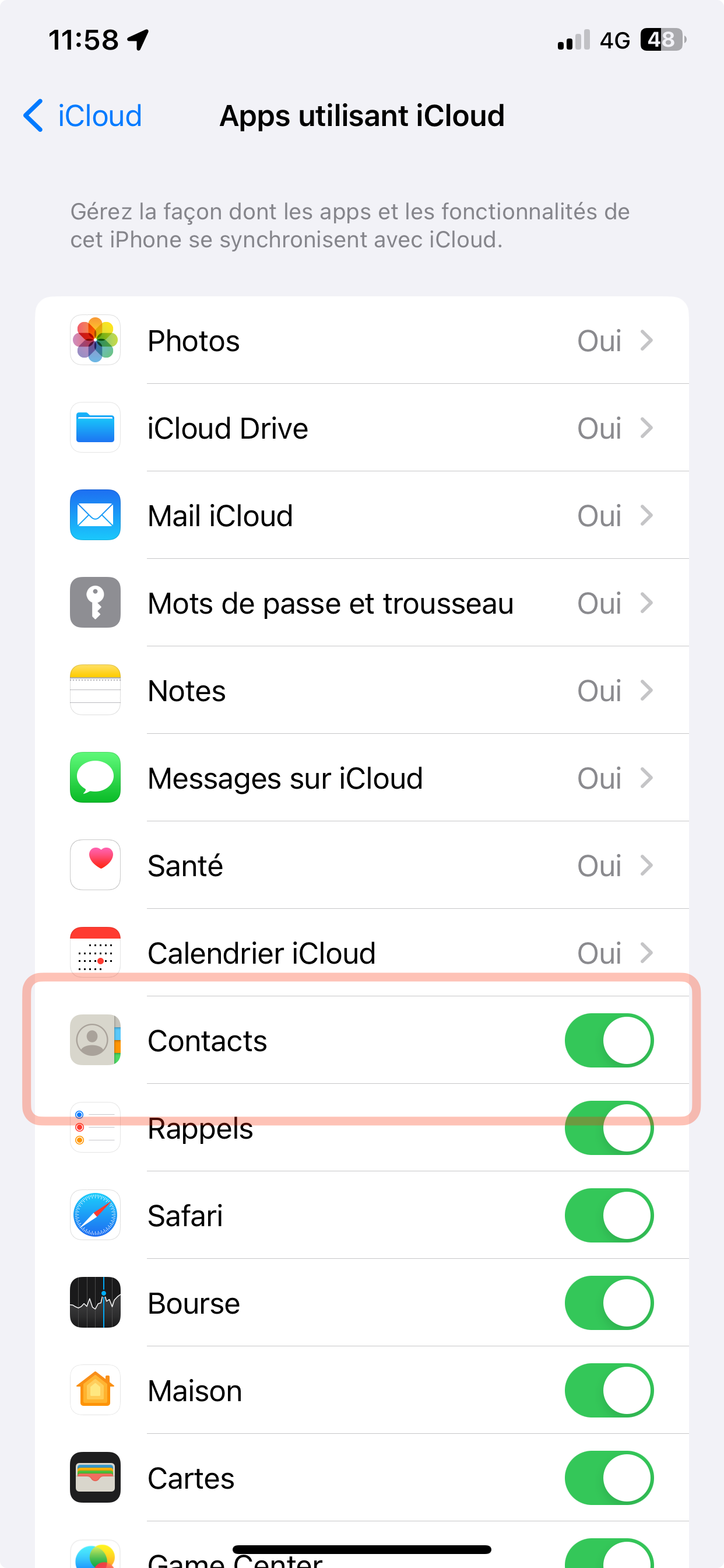This screenshot has width=724, height=1568.
Task: Disable Contacts iCloud sync
Action: pyautogui.click(x=609, y=1040)
